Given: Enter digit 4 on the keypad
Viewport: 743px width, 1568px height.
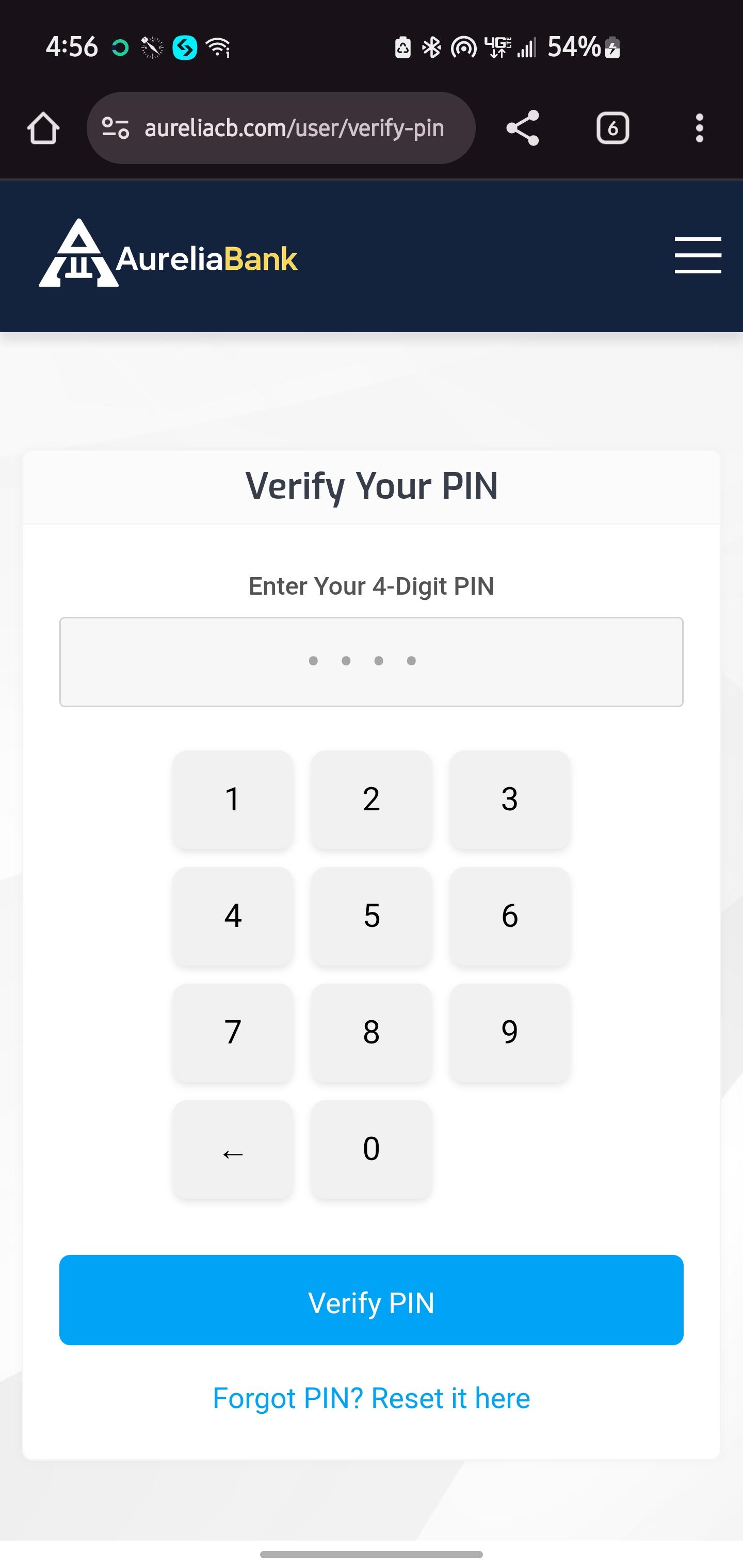Looking at the screenshot, I should click(233, 916).
